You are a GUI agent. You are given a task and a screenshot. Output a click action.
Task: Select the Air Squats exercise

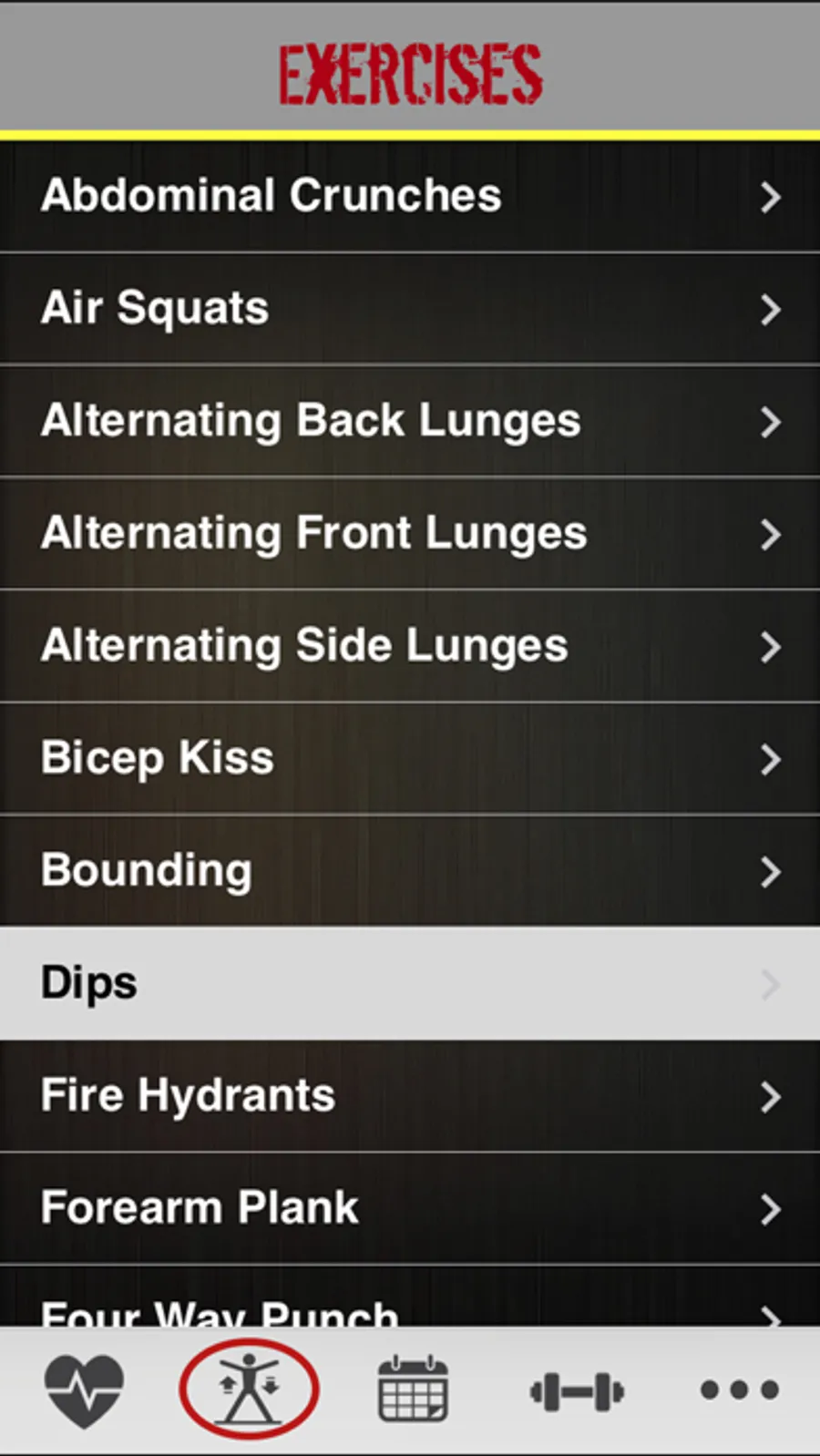point(410,309)
